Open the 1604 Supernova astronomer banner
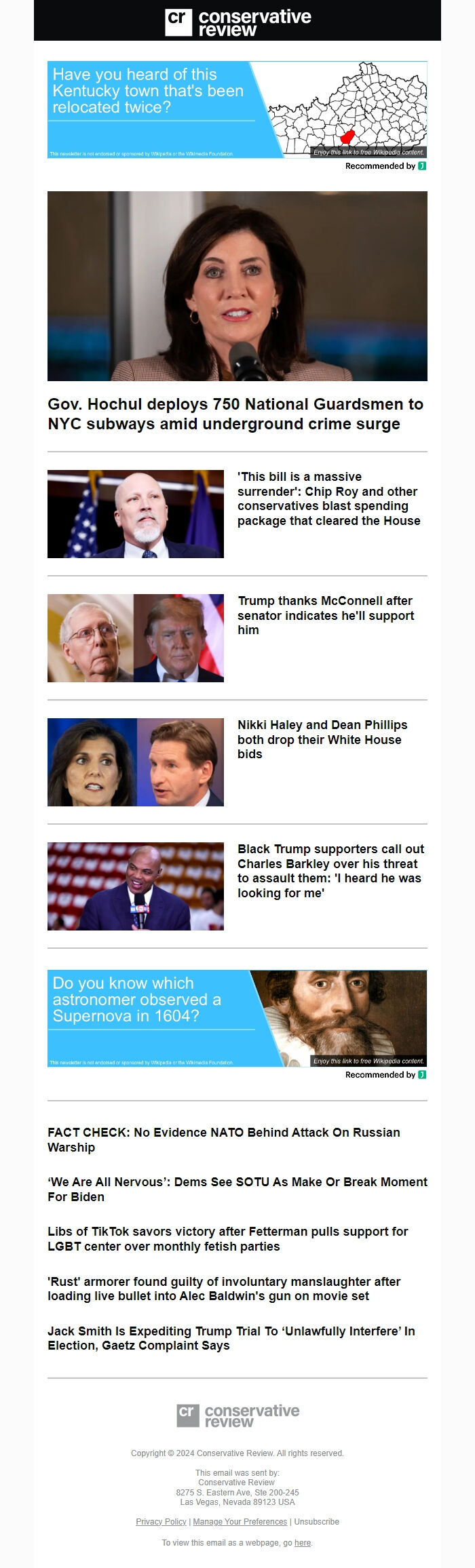The width and height of the screenshot is (475, 1568). 237,1018
